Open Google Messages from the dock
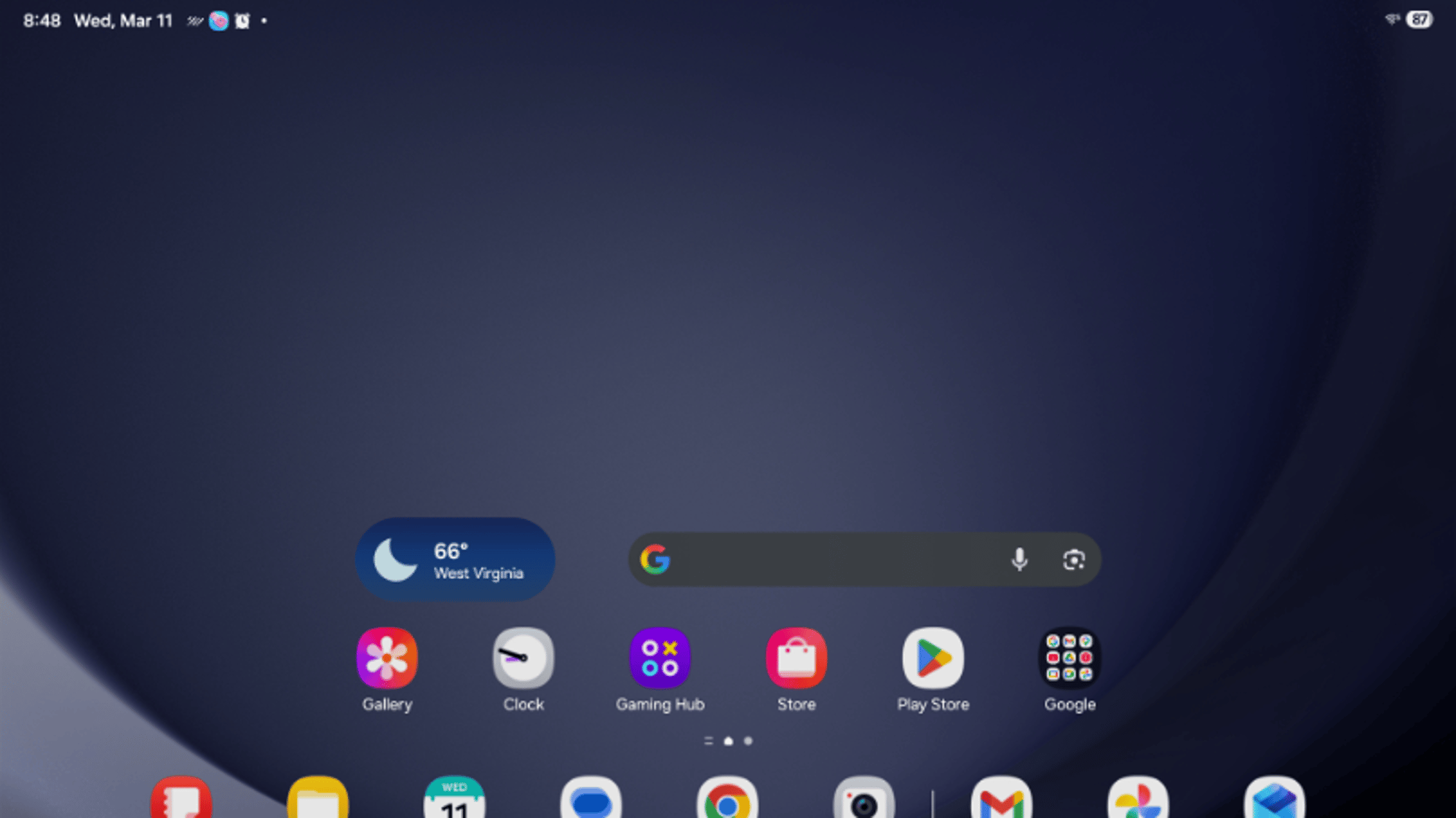 point(590,800)
